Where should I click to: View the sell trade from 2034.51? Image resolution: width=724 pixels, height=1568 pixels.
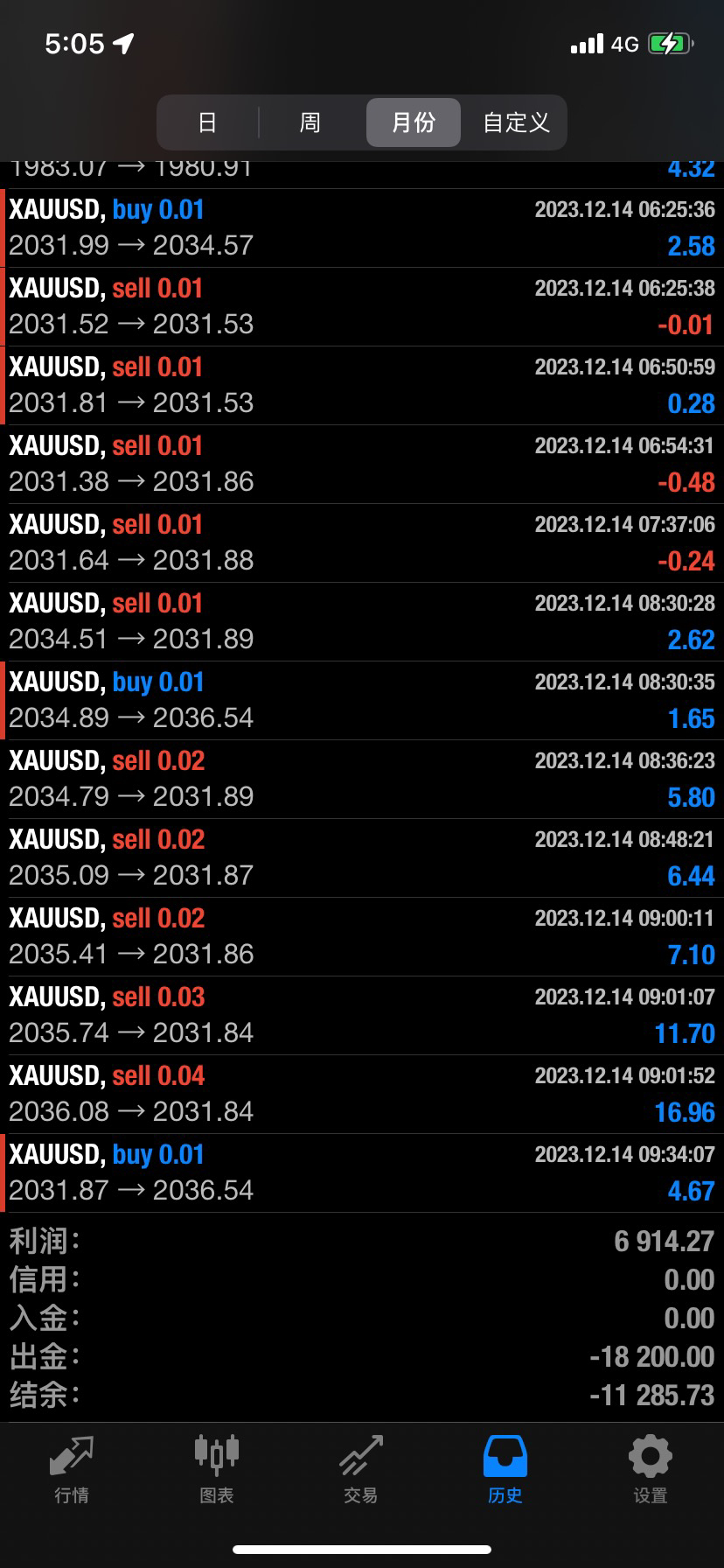[x=362, y=621]
